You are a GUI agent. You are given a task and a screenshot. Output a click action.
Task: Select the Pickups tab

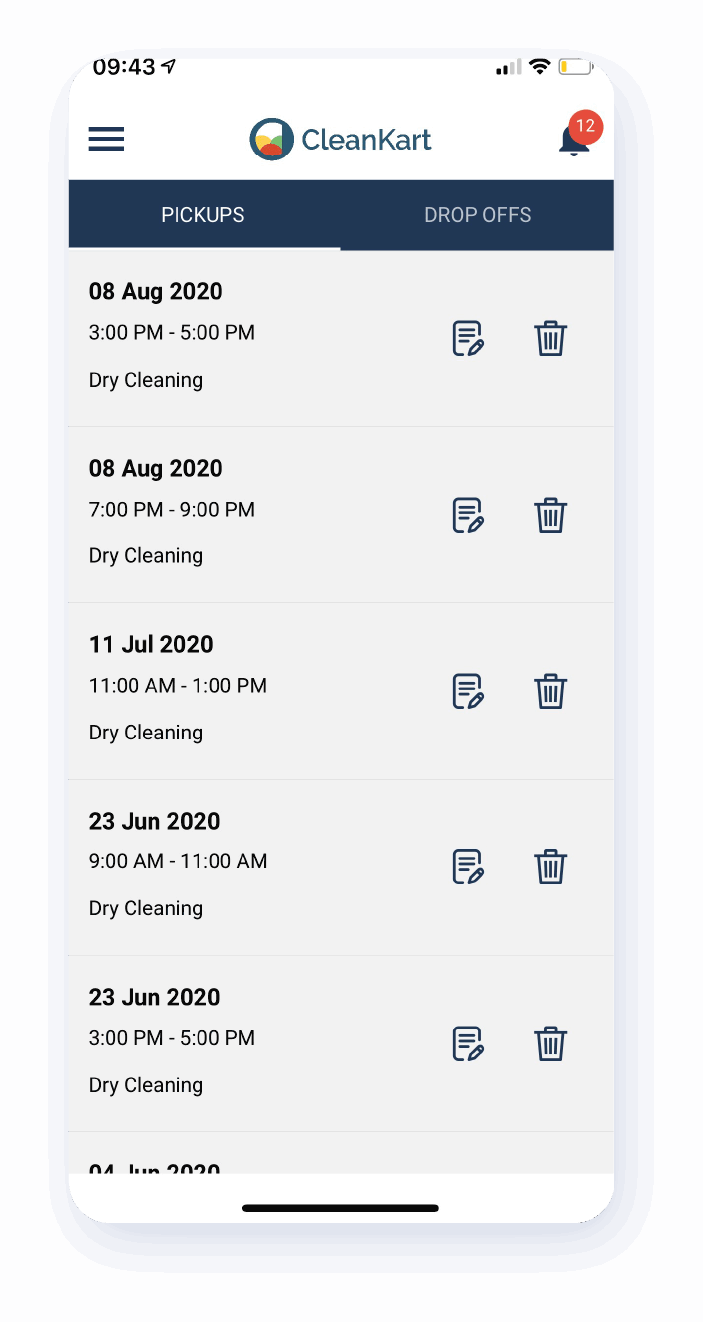(x=203, y=215)
